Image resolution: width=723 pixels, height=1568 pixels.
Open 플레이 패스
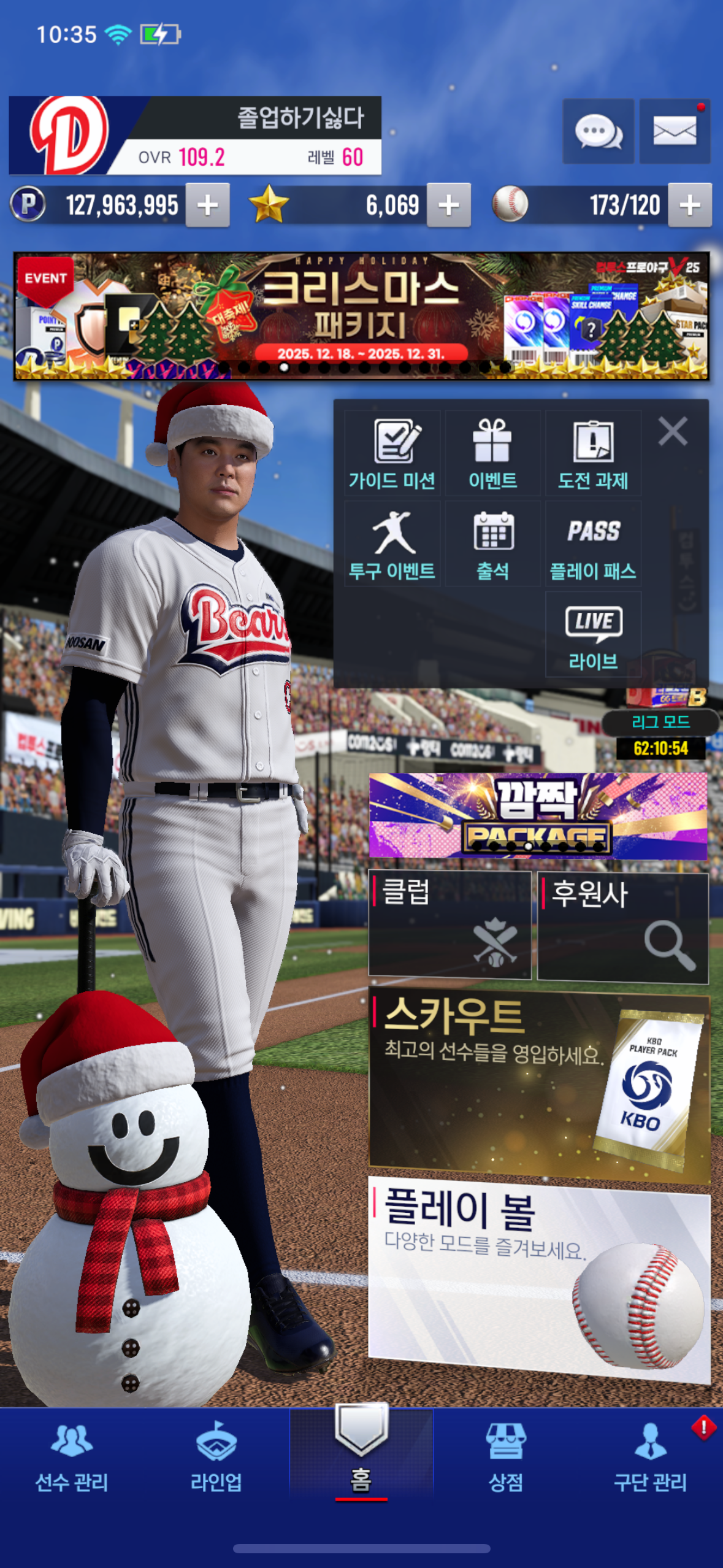click(593, 544)
